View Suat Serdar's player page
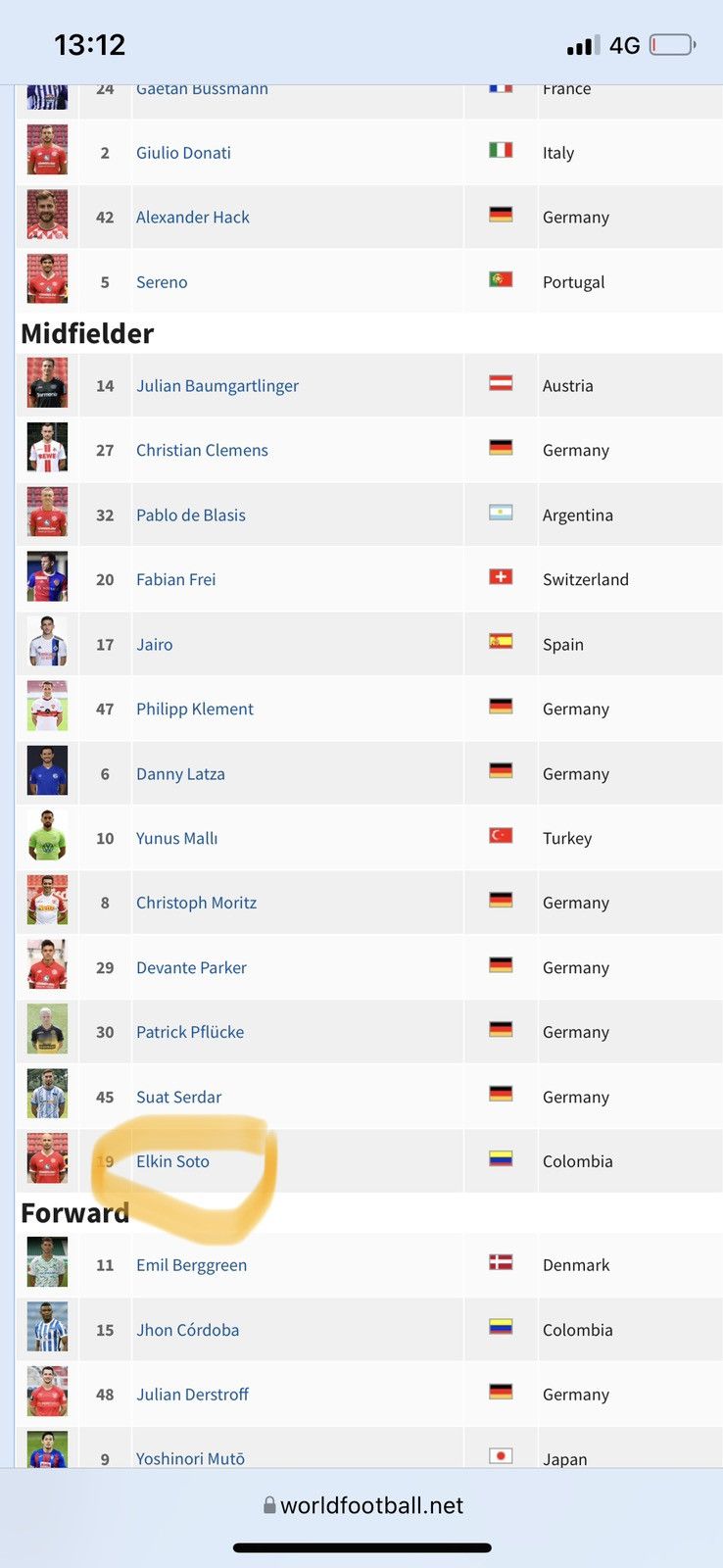Screen dimensions: 723x1568 point(179,1098)
